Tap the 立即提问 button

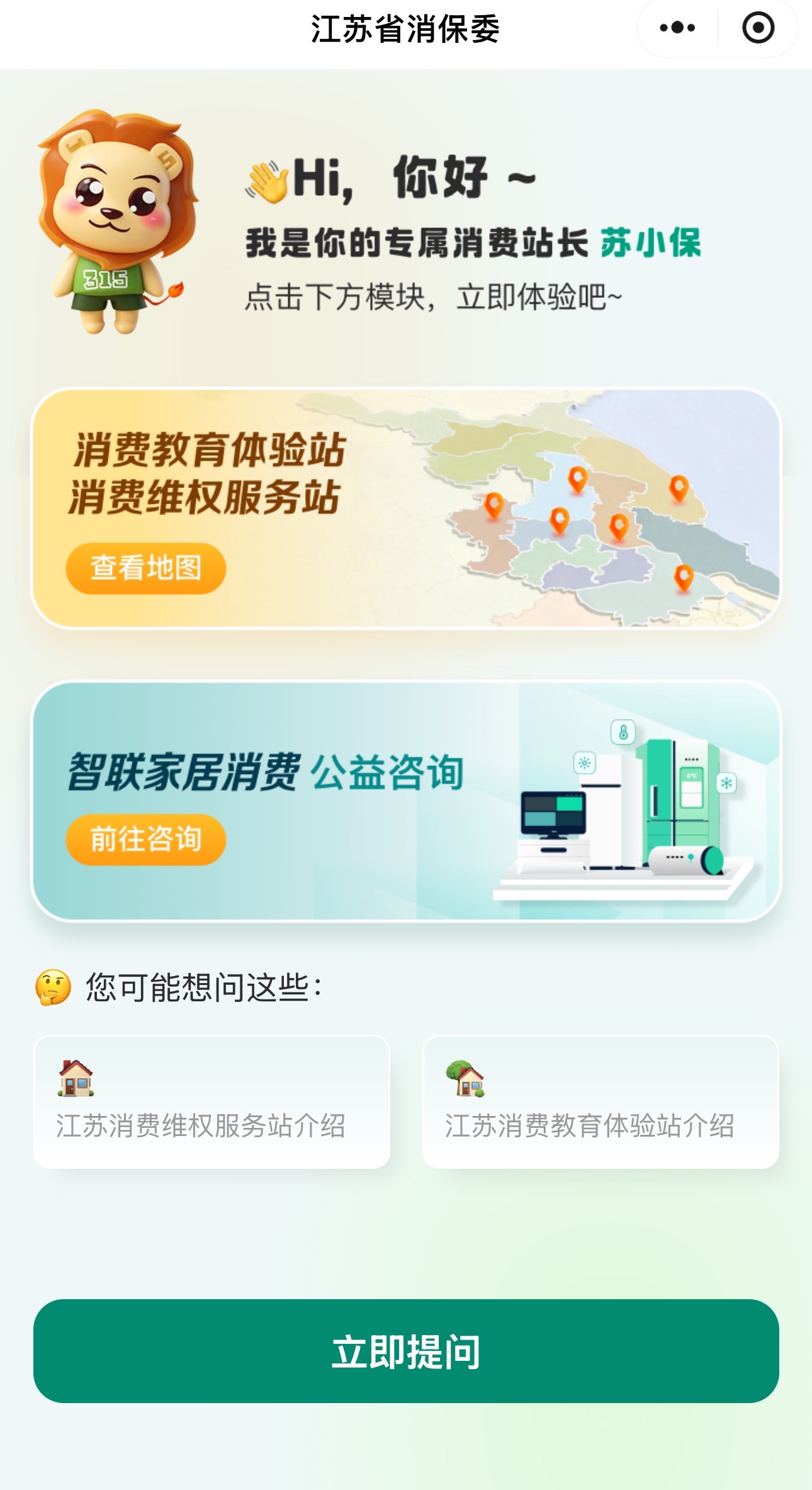pos(406,1351)
